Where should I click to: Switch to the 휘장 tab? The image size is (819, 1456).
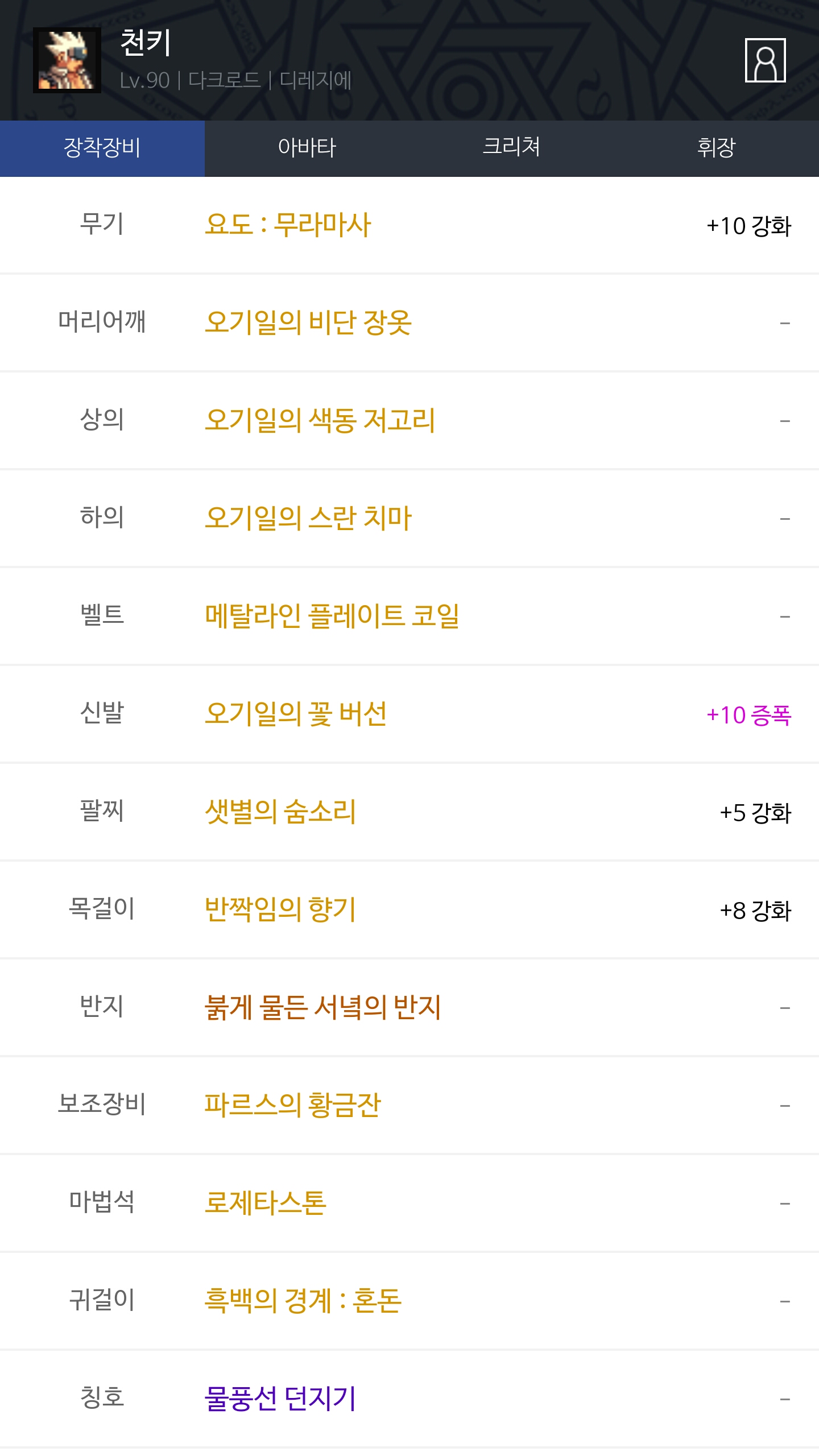(716, 148)
